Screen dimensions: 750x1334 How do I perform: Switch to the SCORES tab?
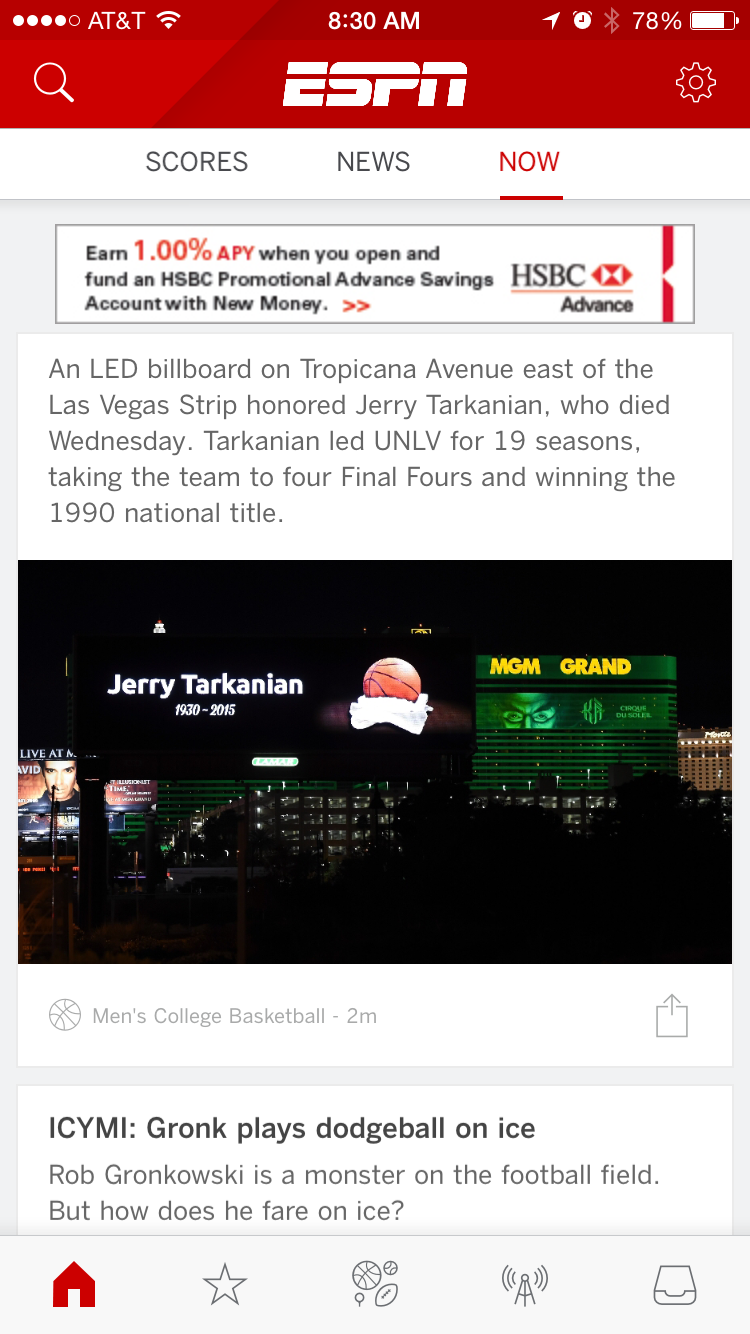coord(196,162)
